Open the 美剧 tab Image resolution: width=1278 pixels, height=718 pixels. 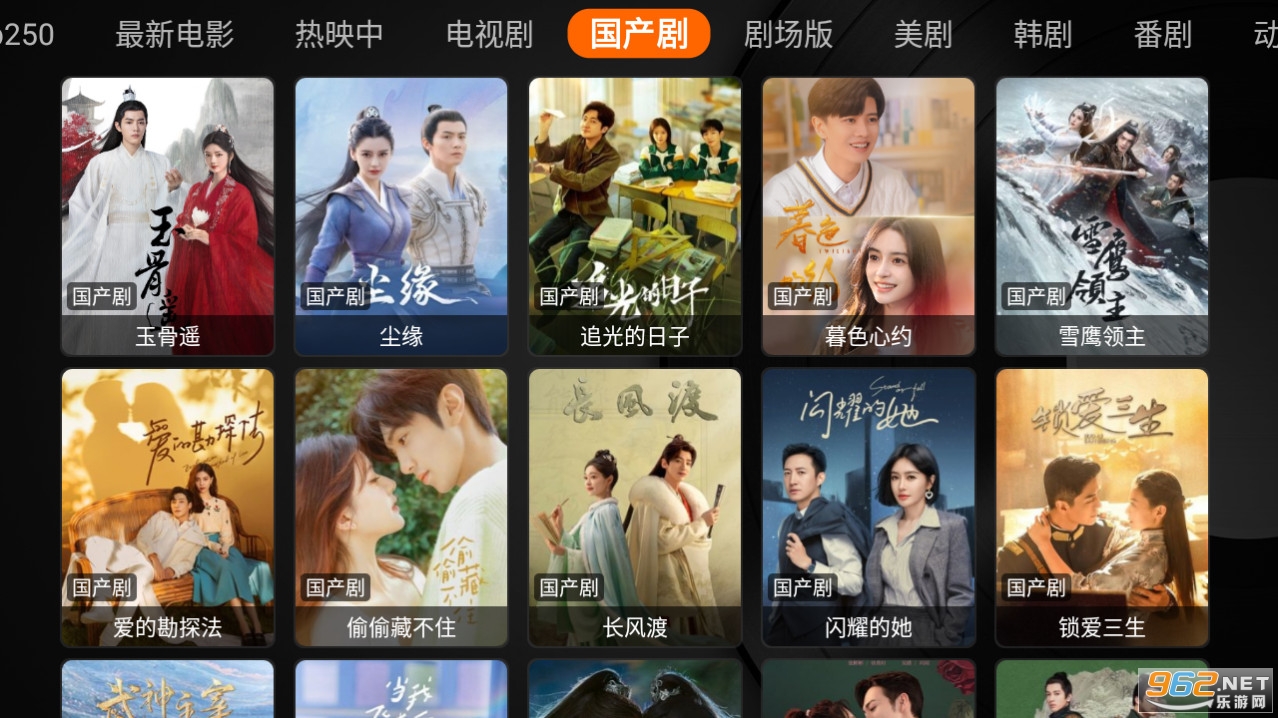pos(922,35)
